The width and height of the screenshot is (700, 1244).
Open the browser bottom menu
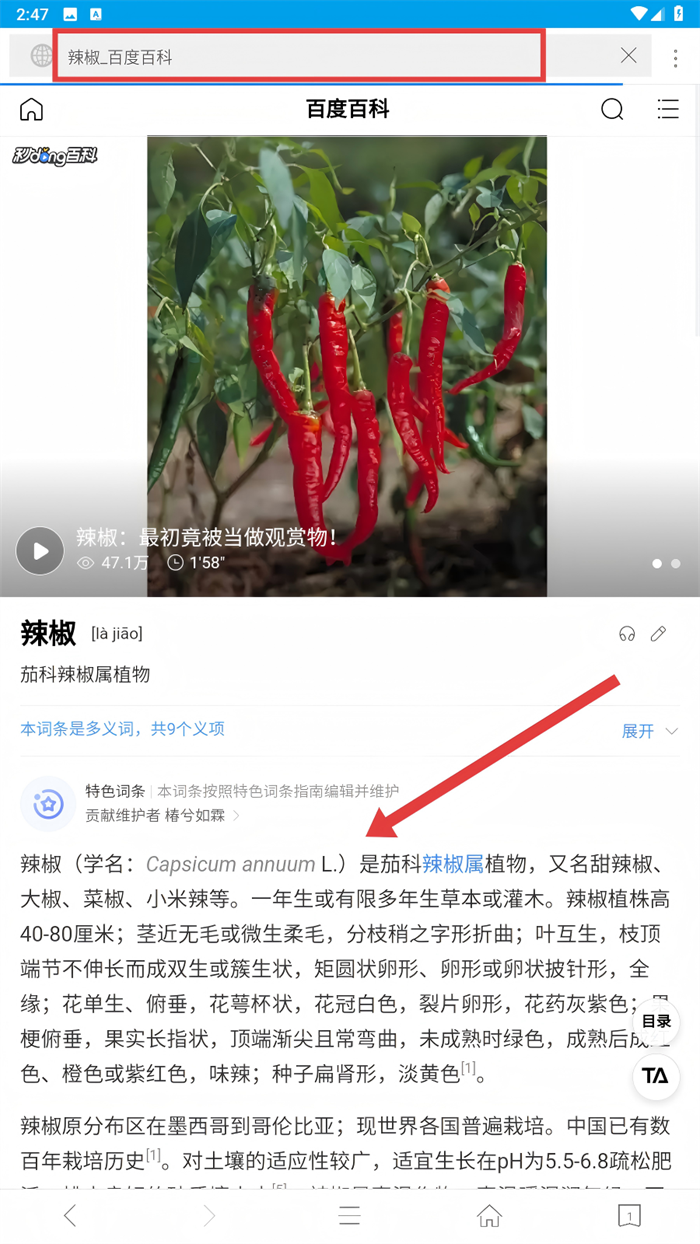pos(349,1216)
